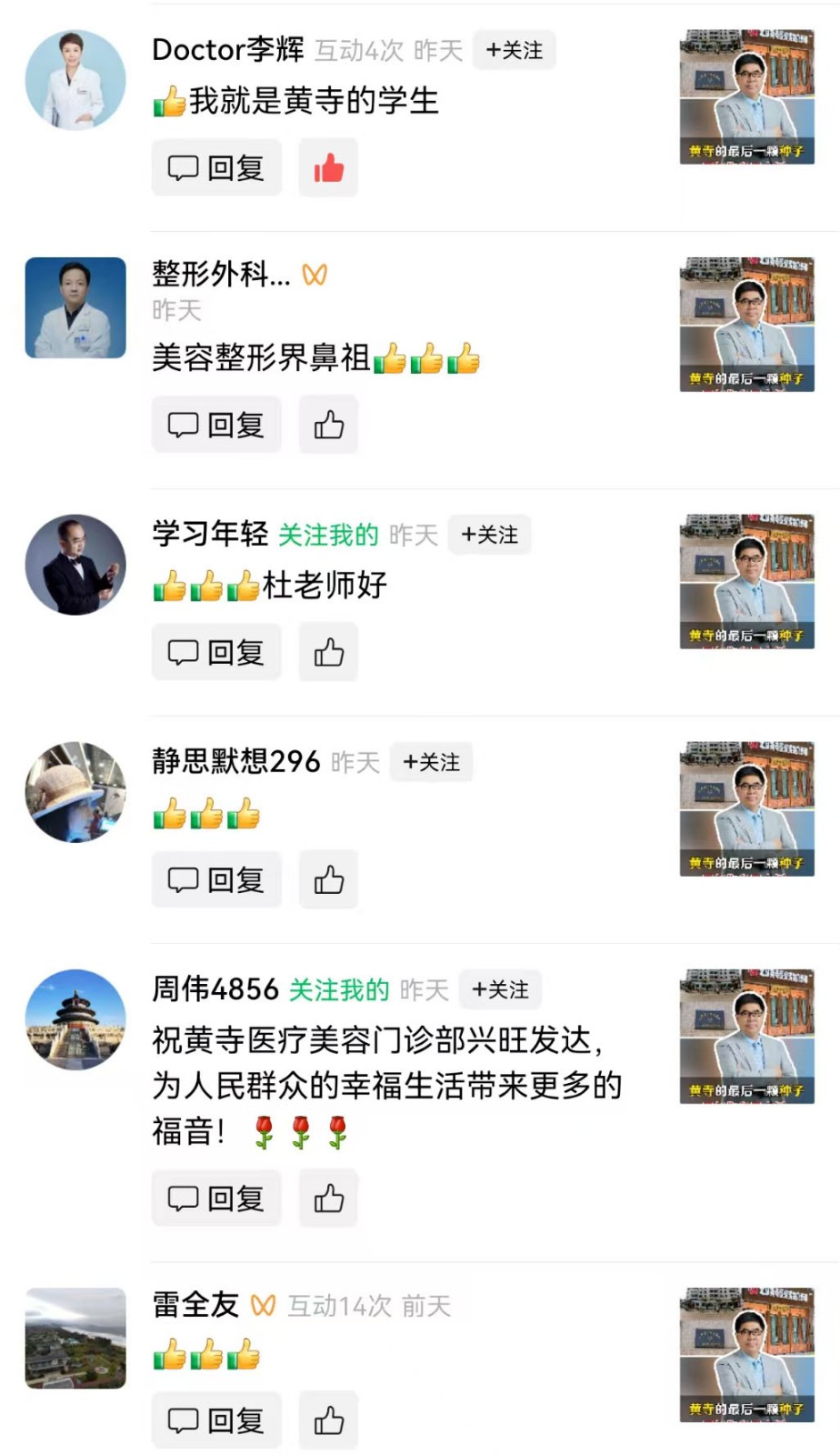Follow 学习年轻 back
Image resolution: width=840 pixels, height=1455 pixels.
(x=489, y=536)
